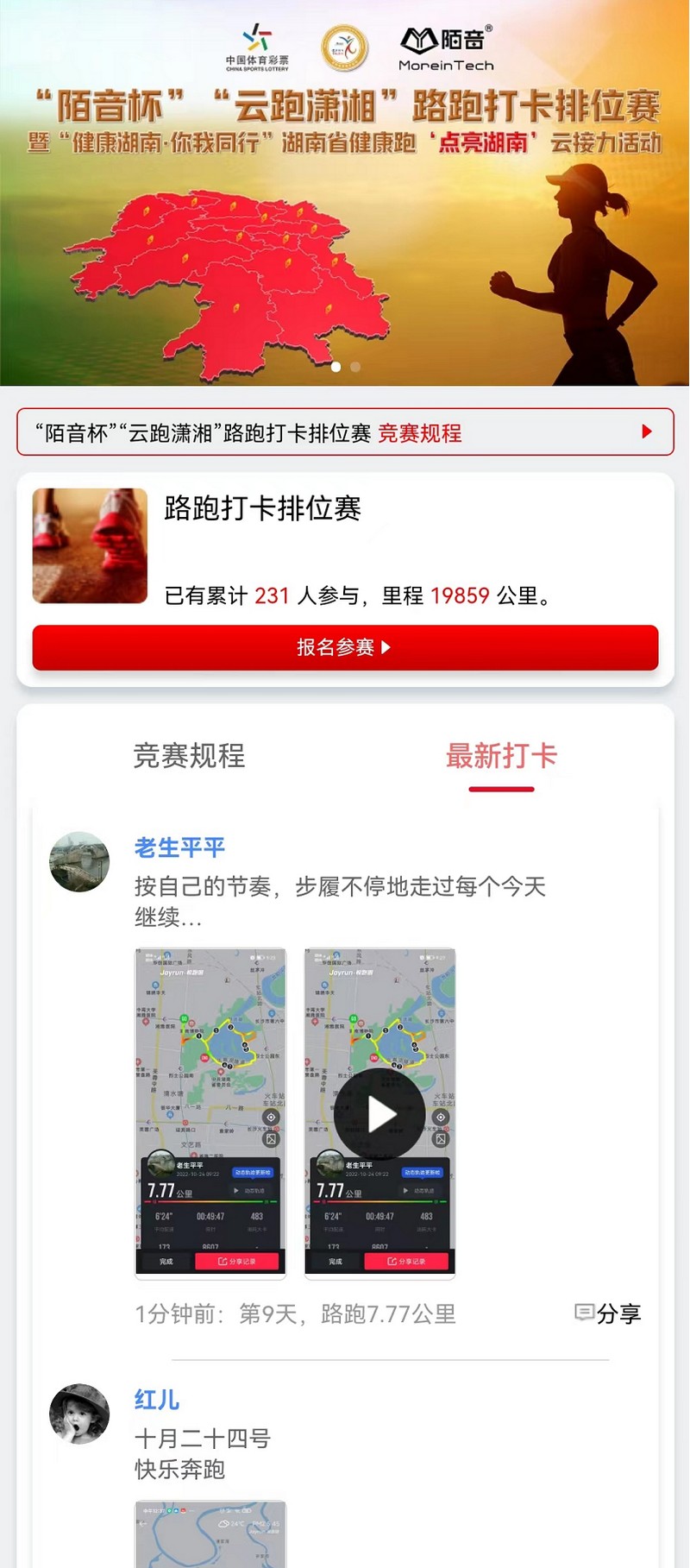Open the top running event banner
The height and width of the screenshot is (1568, 690).
click(x=345, y=216)
